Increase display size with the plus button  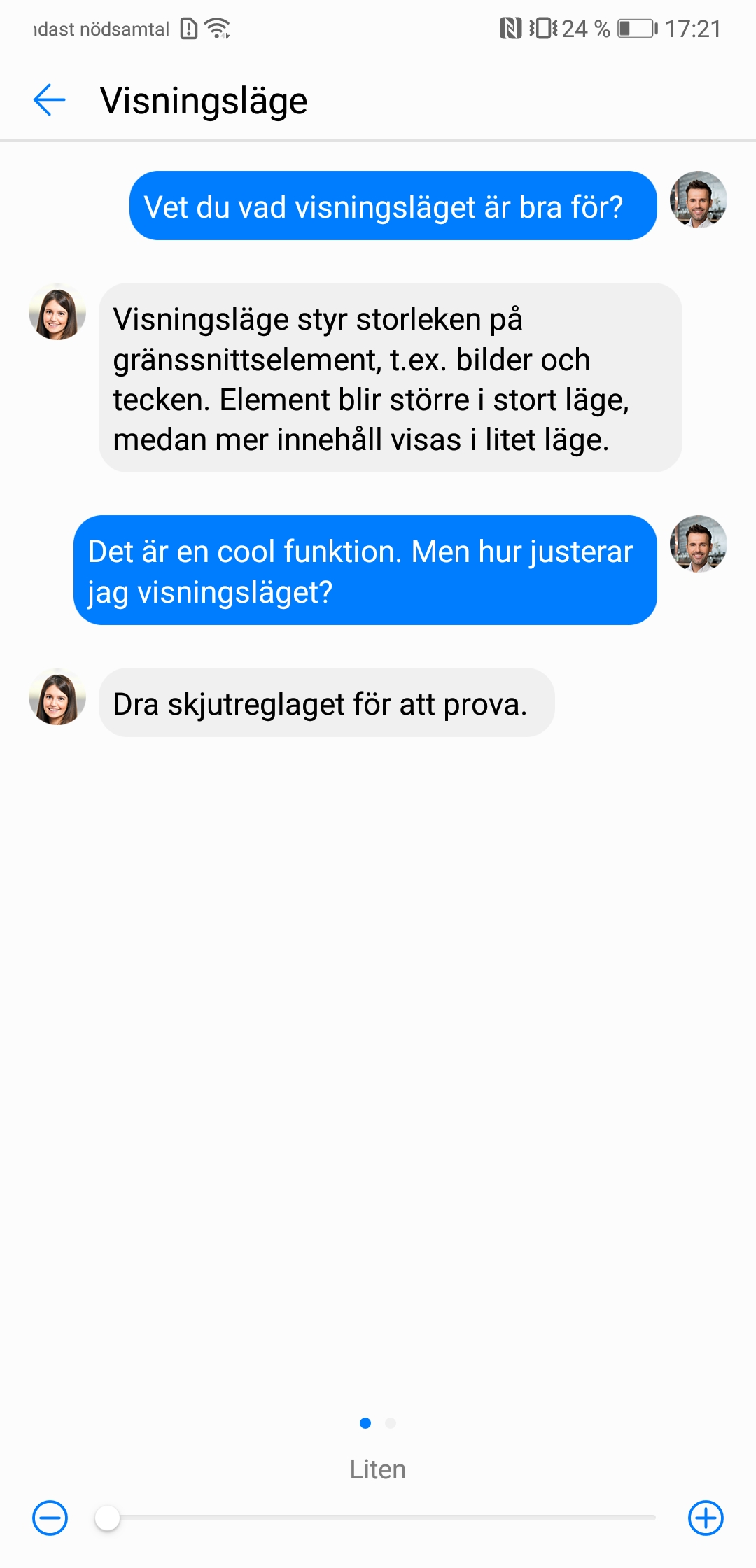point(706,1518)
